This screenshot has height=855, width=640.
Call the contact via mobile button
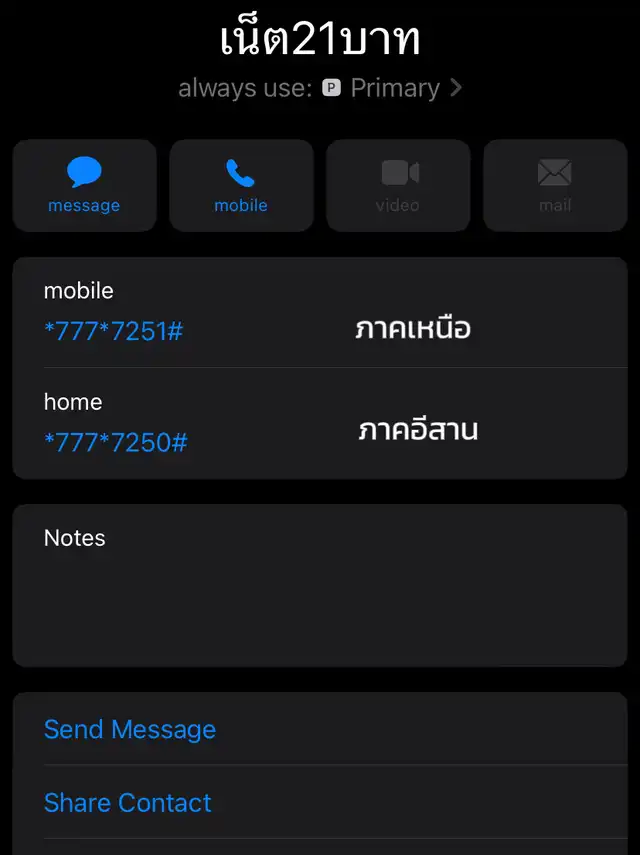point(241,186)
